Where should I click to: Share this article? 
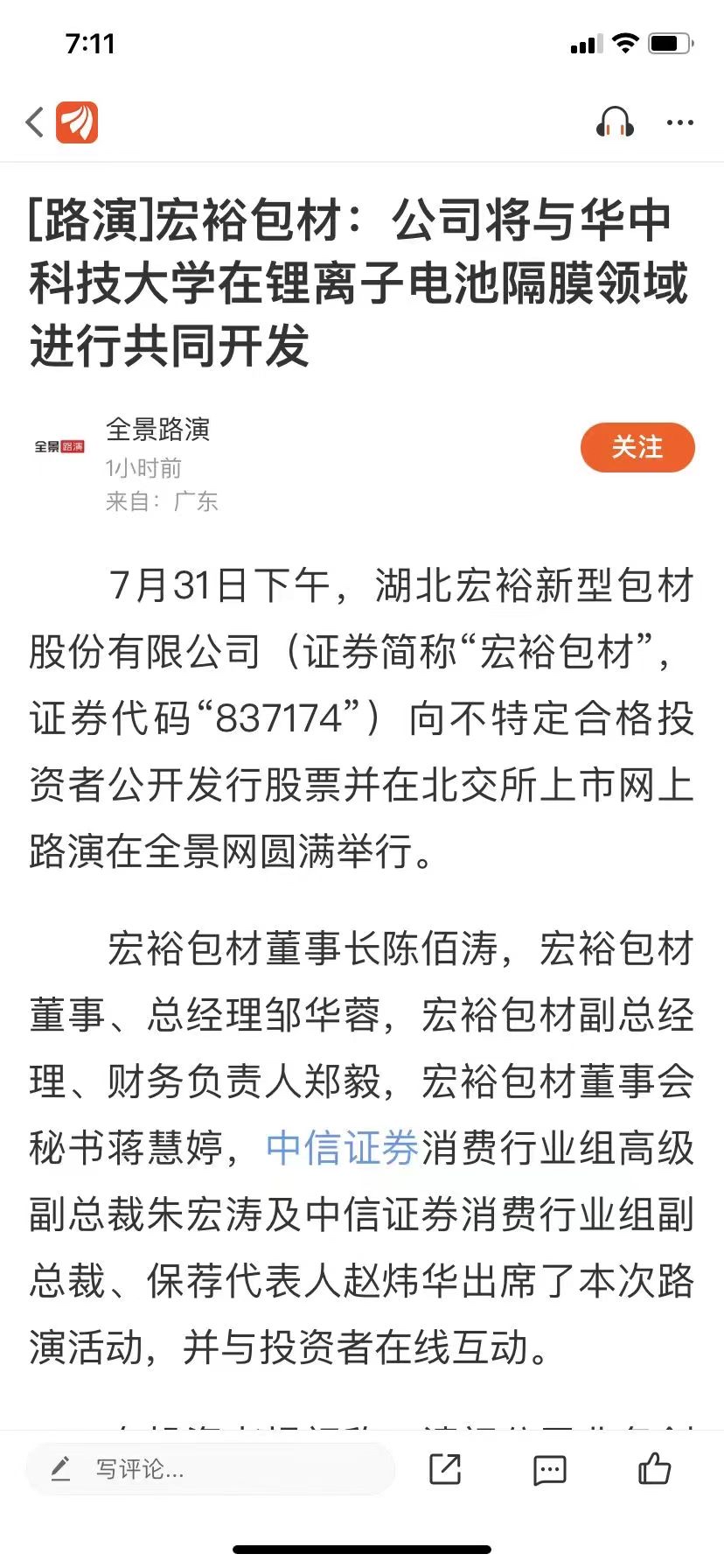445,1469
